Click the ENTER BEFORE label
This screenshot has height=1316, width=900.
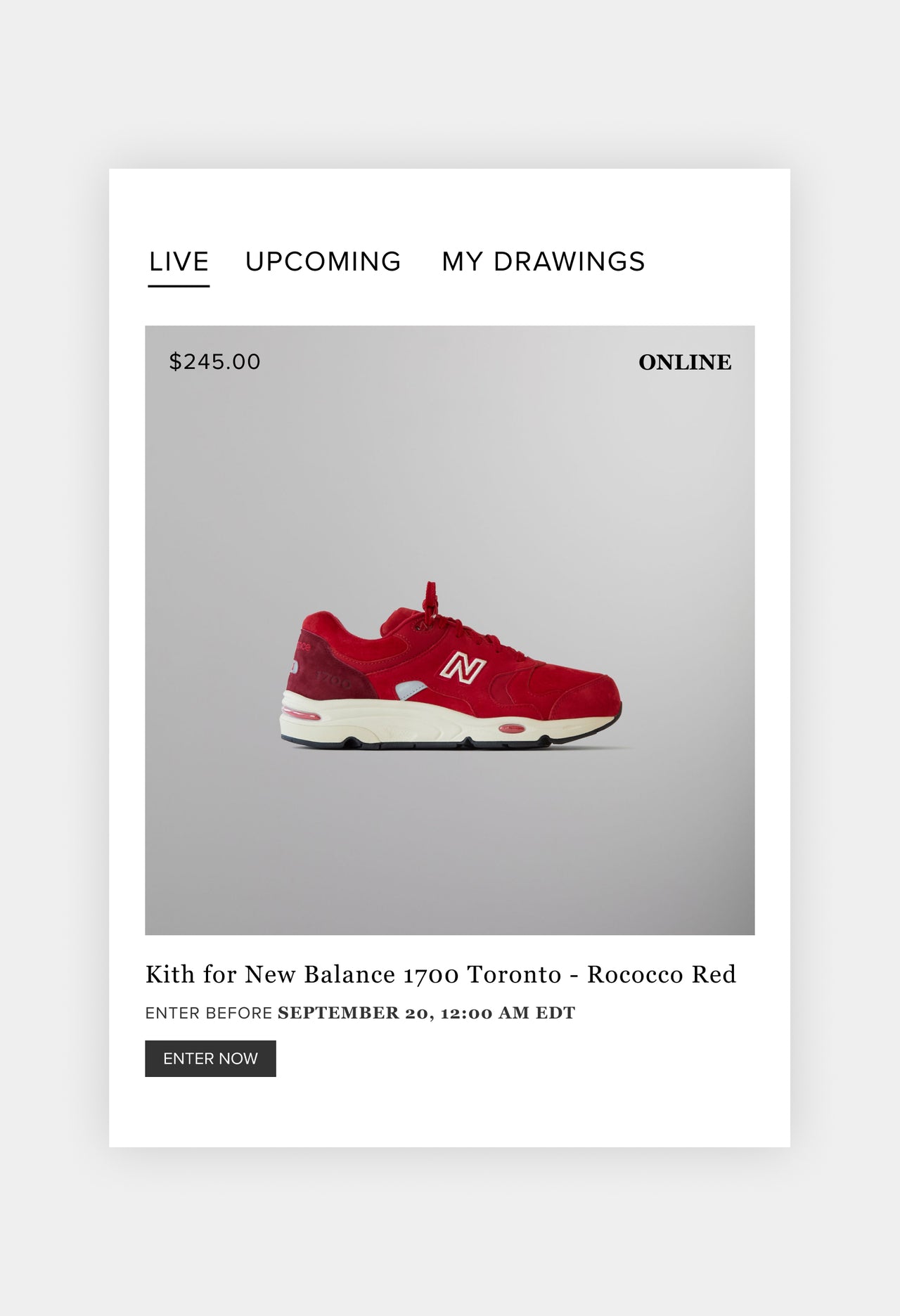tap(207, 1012)
